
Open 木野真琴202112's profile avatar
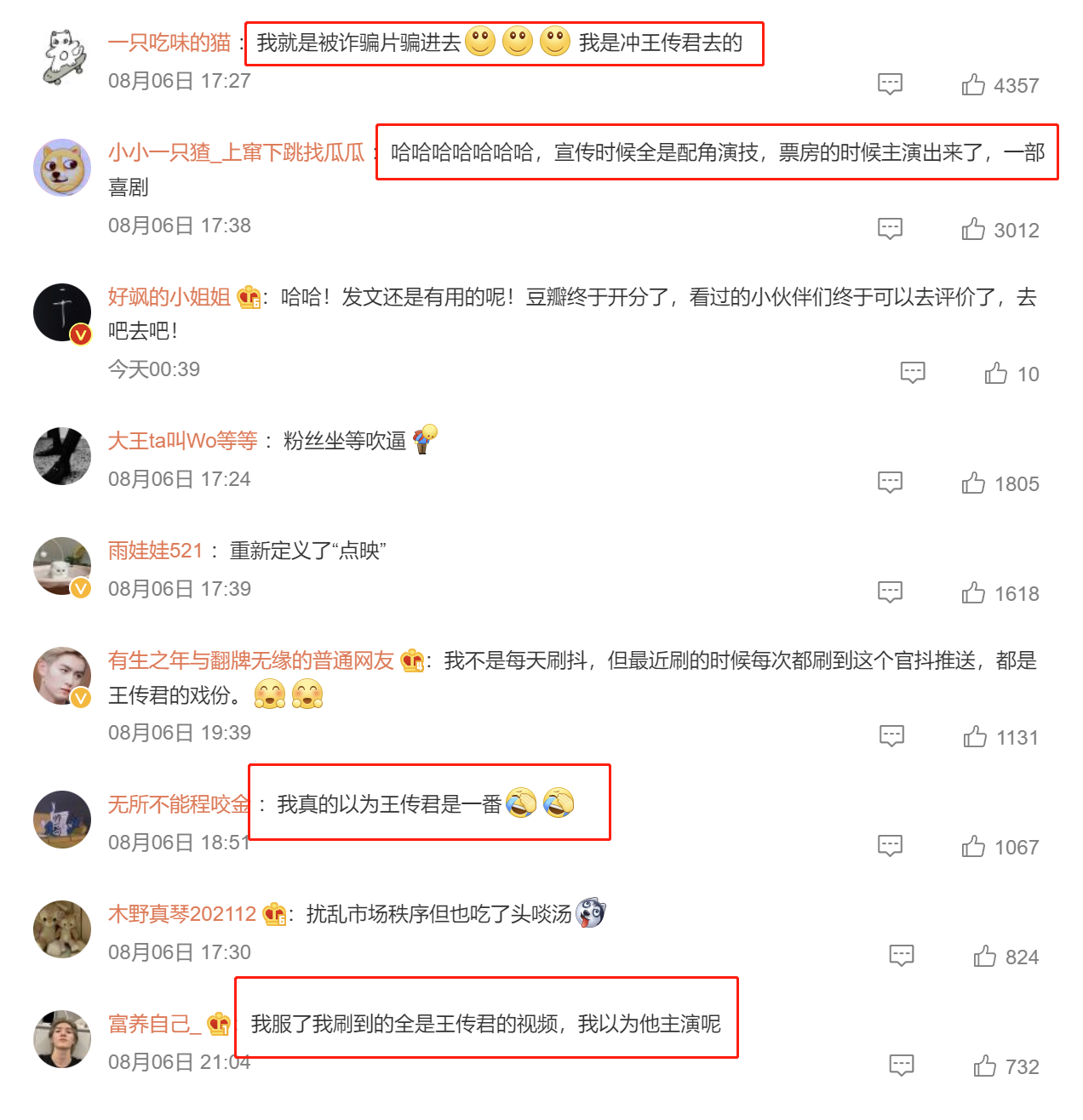62,929
